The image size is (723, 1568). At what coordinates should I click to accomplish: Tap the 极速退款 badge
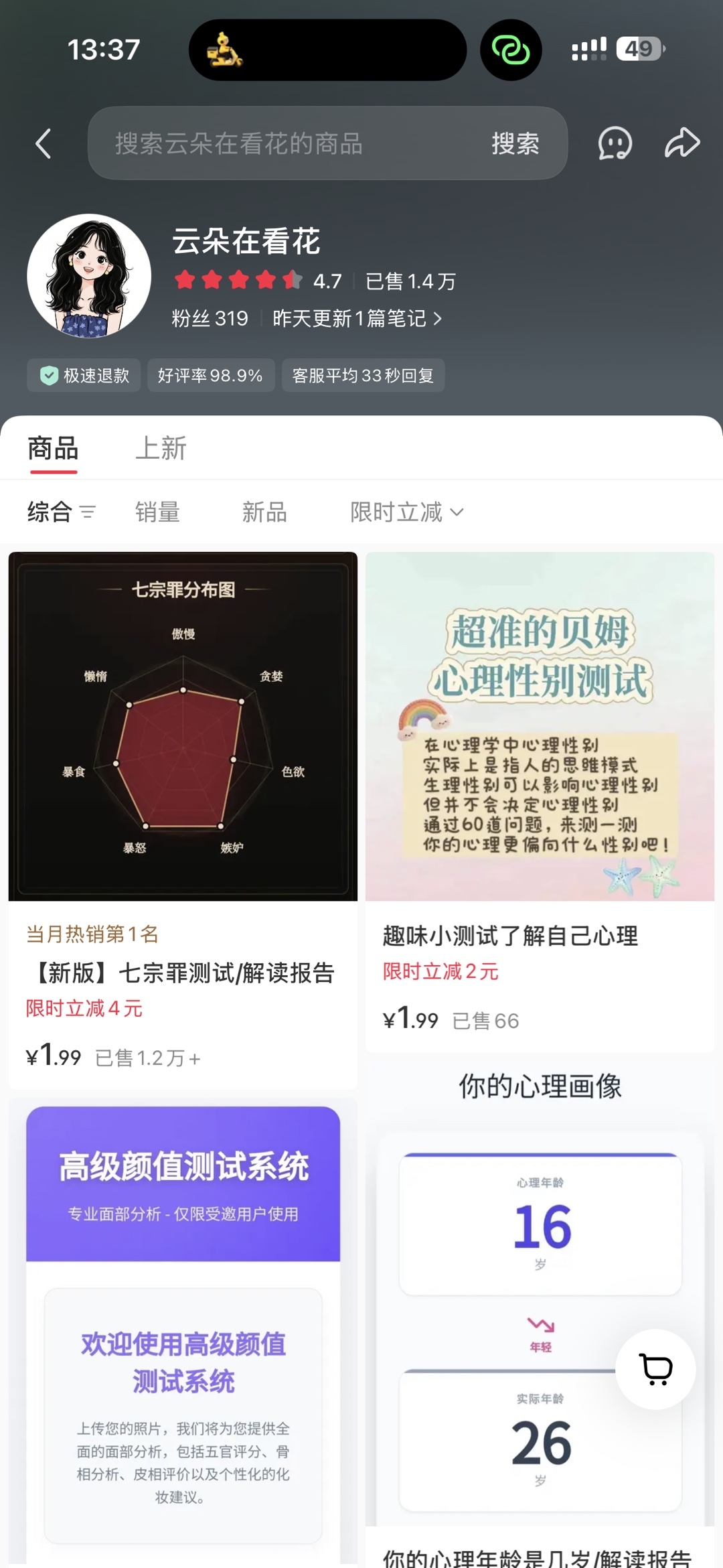click(x=84, y=375)
